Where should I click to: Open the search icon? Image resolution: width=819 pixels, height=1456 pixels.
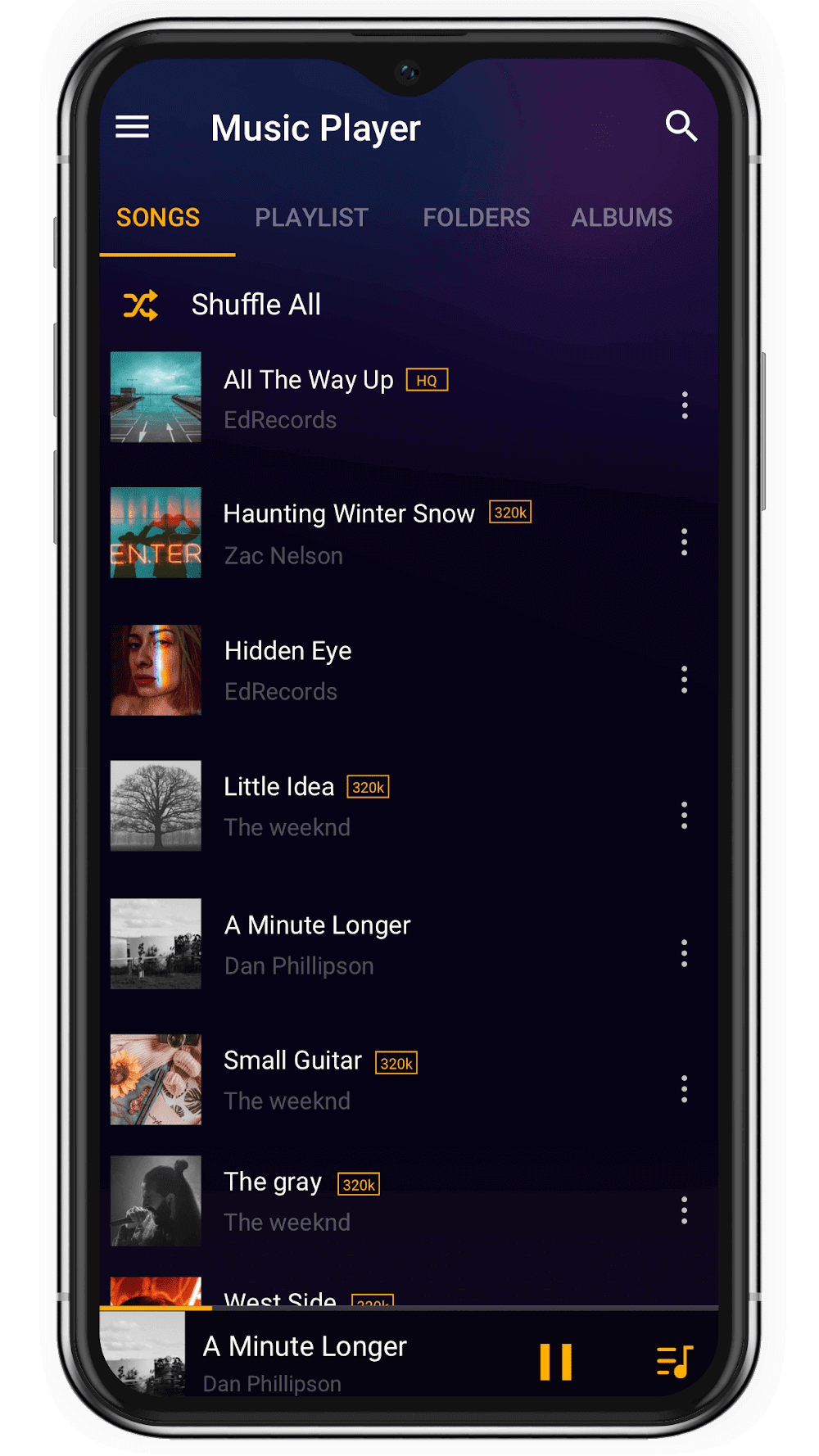tap(681, 126)
